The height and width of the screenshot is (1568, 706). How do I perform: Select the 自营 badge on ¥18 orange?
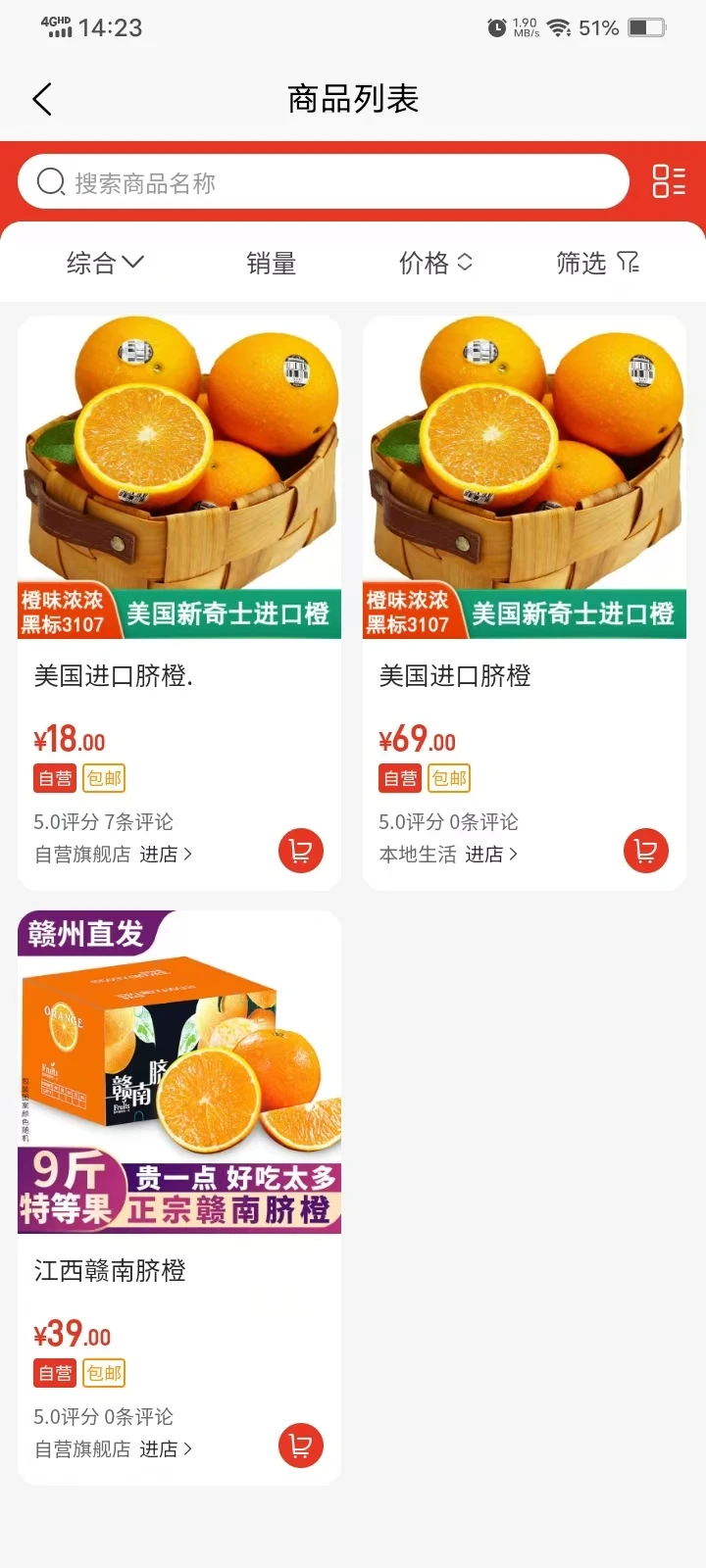click(x=54, y=777)
